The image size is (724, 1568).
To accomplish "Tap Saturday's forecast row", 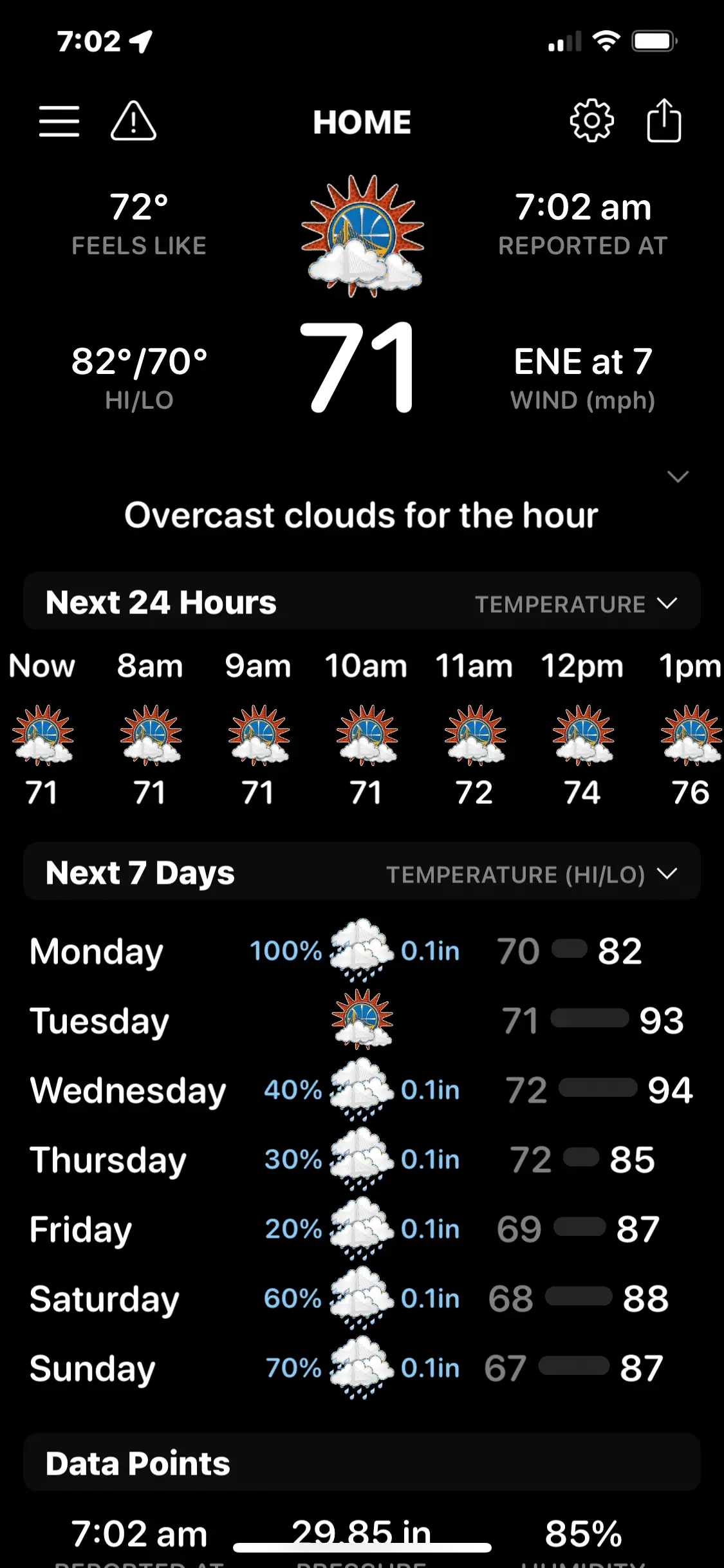I will coord(362,1299).
